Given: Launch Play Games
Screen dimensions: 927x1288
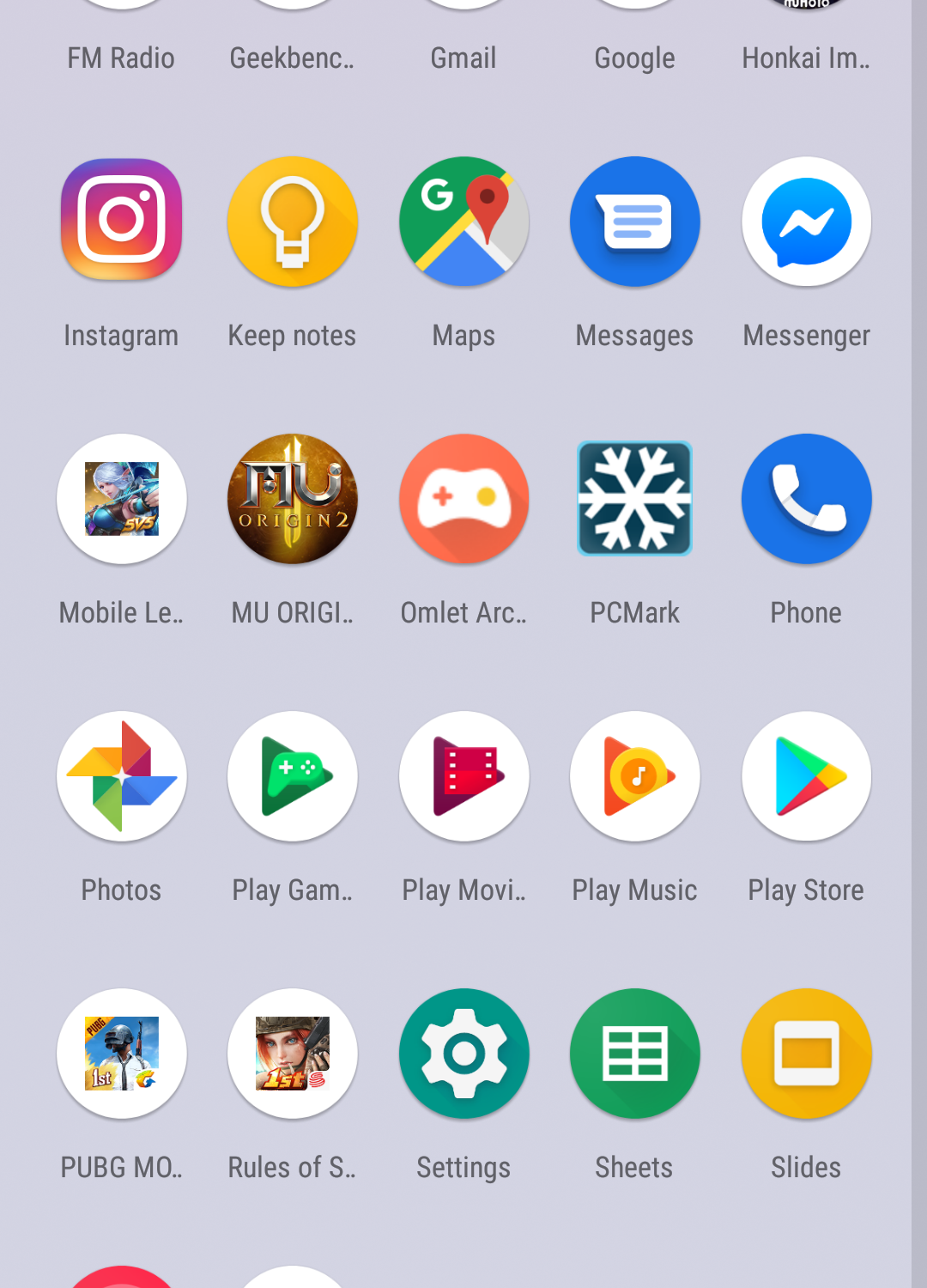Looking at the screenshot, I should (293, 775).
